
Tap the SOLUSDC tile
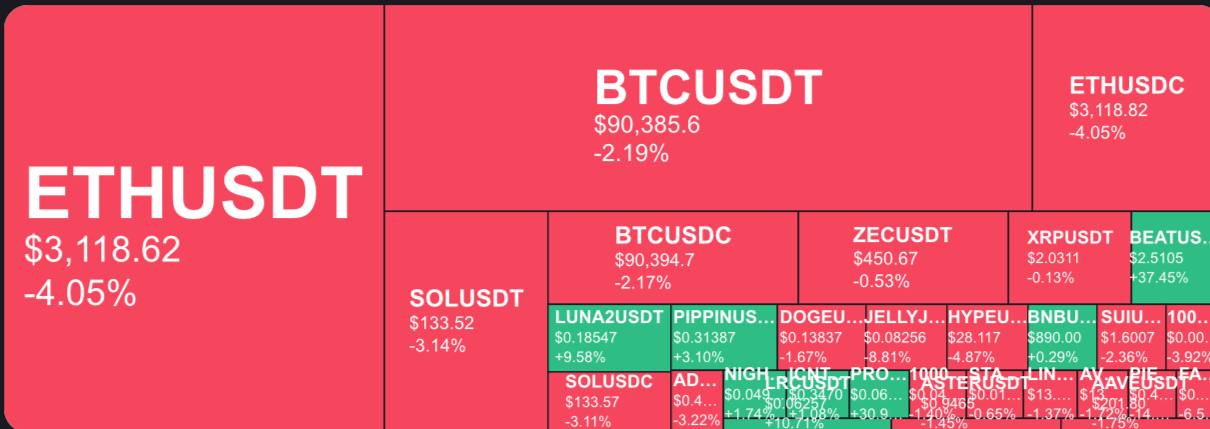608,400
